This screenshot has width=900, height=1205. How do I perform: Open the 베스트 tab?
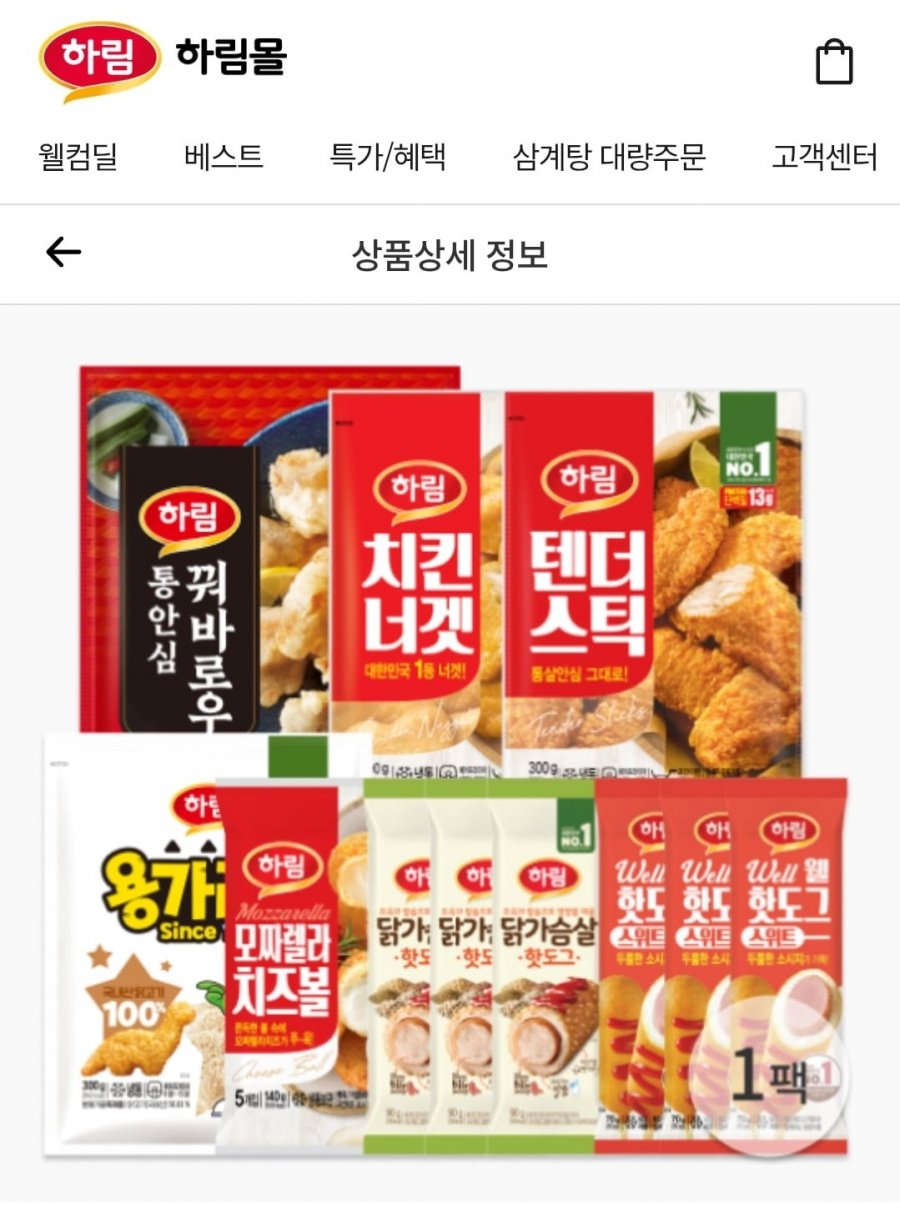pos(224,157)
